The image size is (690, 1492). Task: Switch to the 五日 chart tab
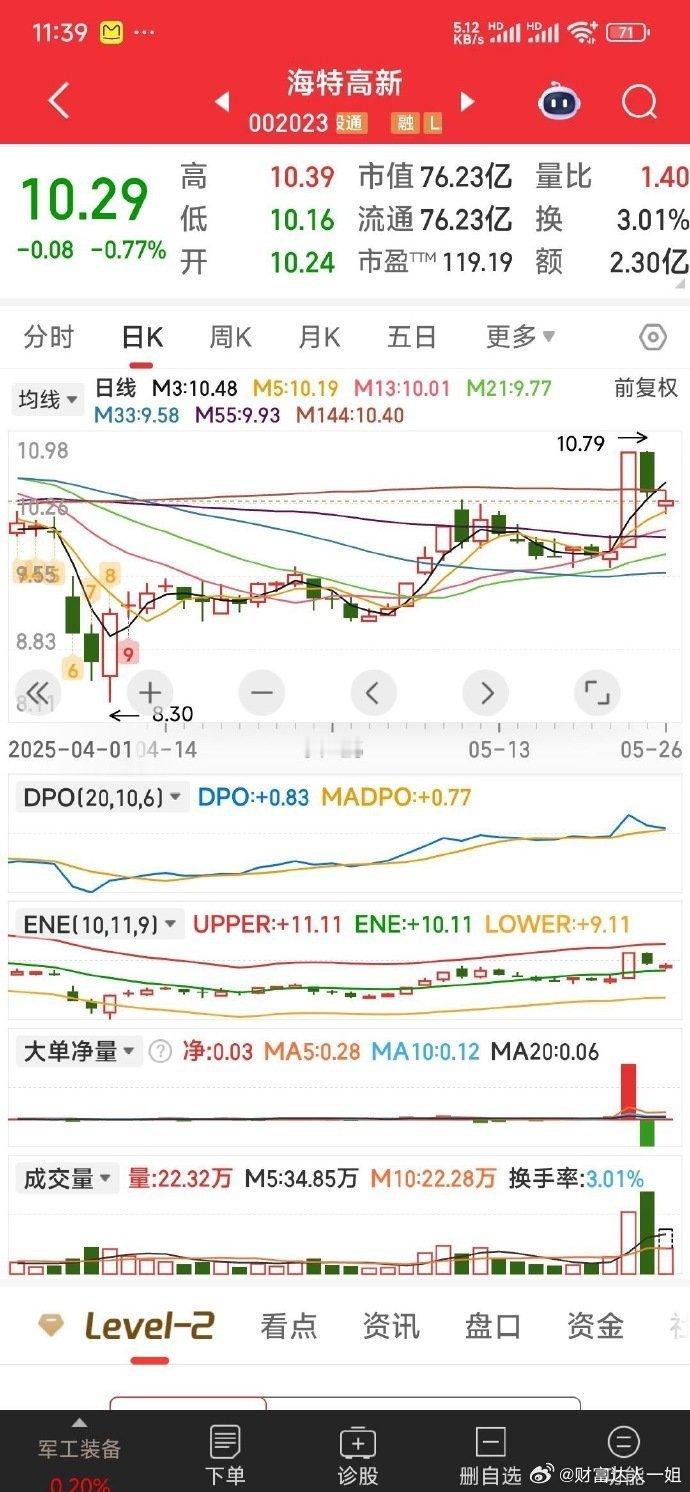point(411,337)
